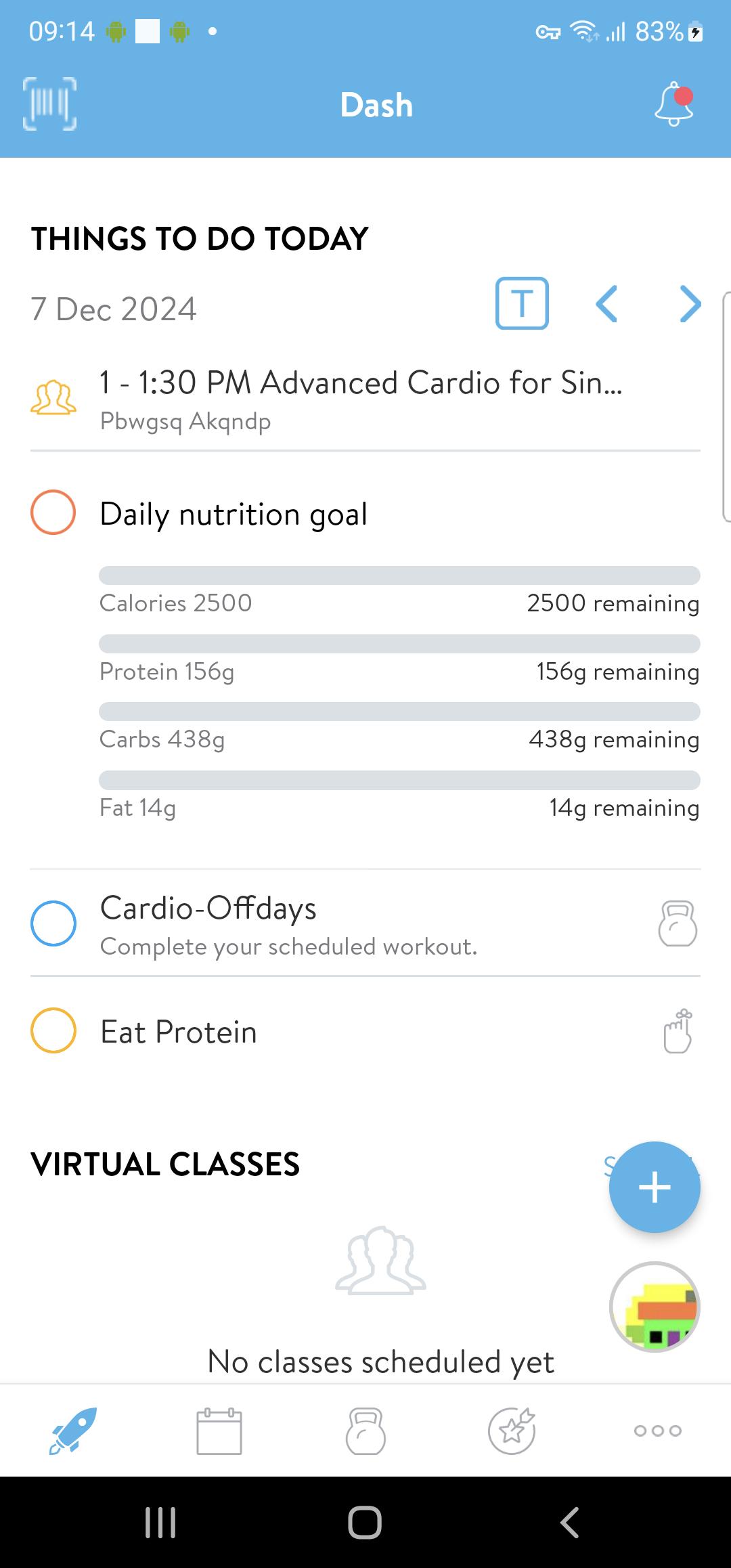
Task: Check off the Eat Protein habit
Action: [x=53, y=1030]
